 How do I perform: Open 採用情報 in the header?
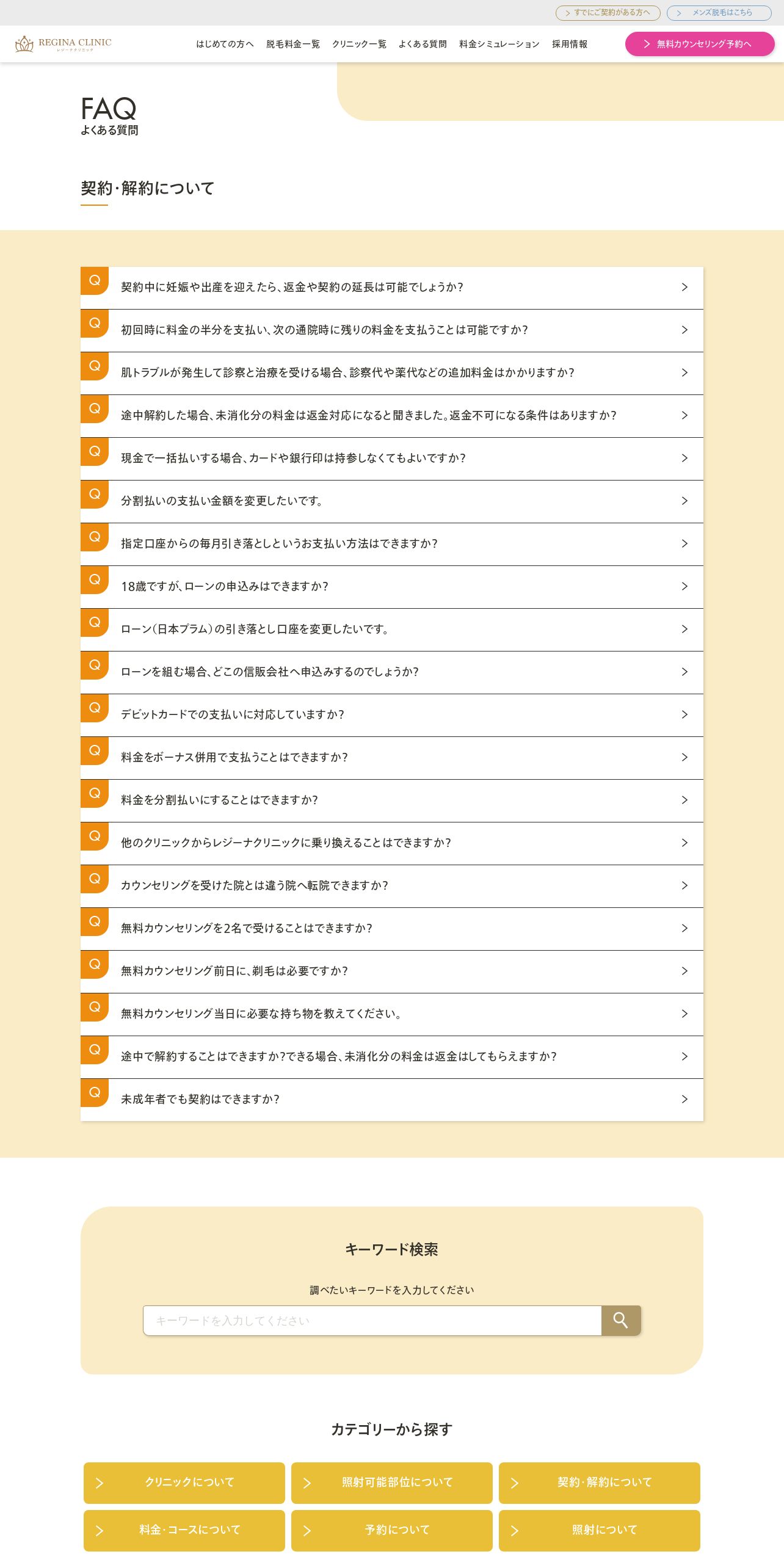click(570, 44)
